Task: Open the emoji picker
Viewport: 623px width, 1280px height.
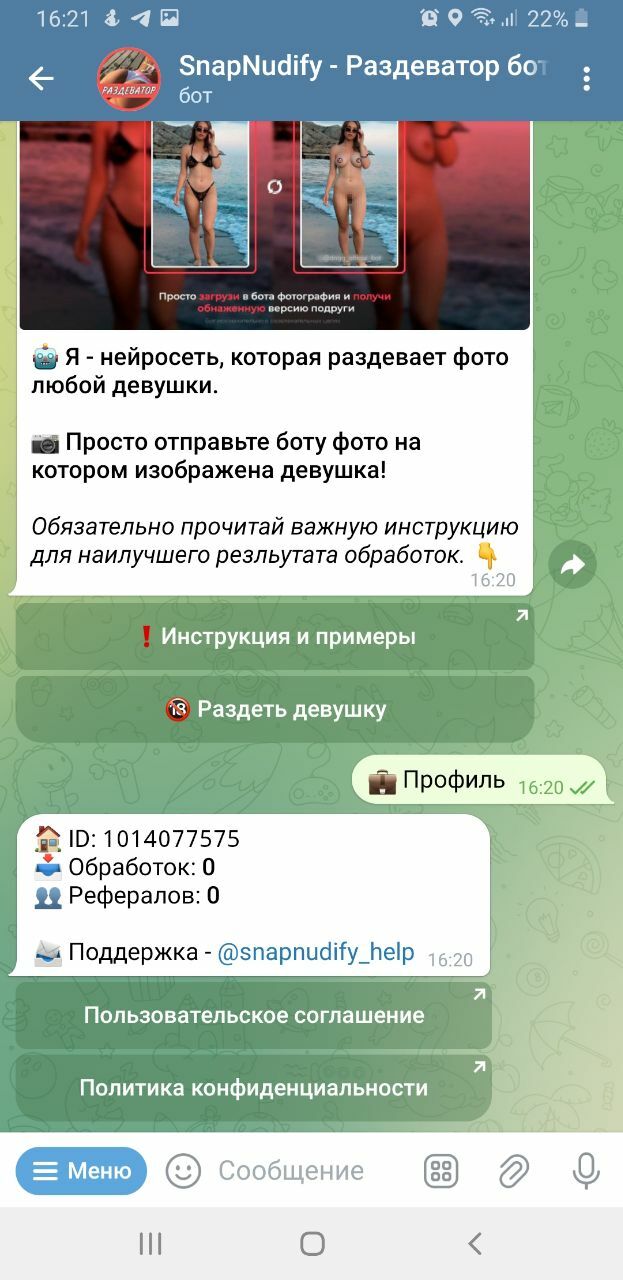Action: pos(183,1171)
